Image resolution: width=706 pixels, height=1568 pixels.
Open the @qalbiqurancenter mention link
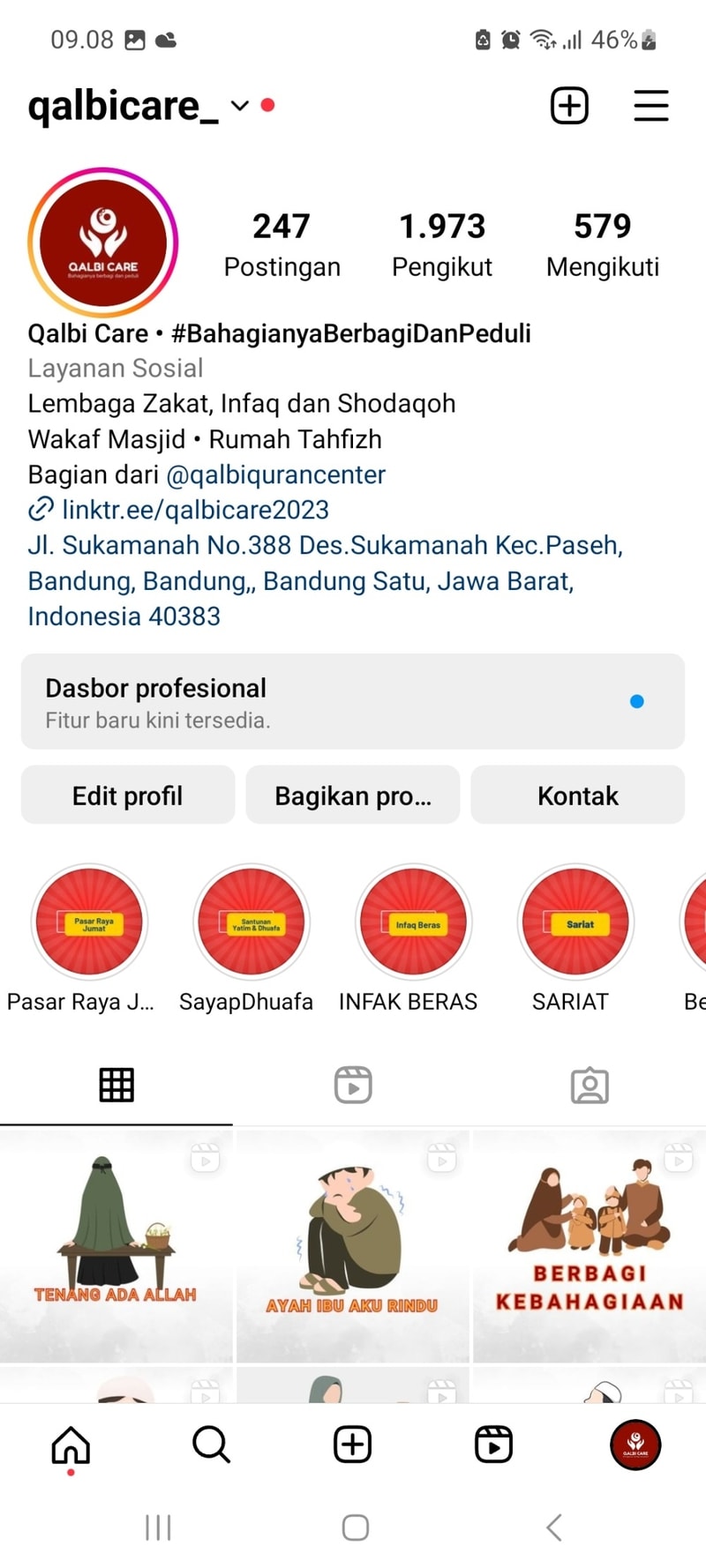click(x=275, y=474)
